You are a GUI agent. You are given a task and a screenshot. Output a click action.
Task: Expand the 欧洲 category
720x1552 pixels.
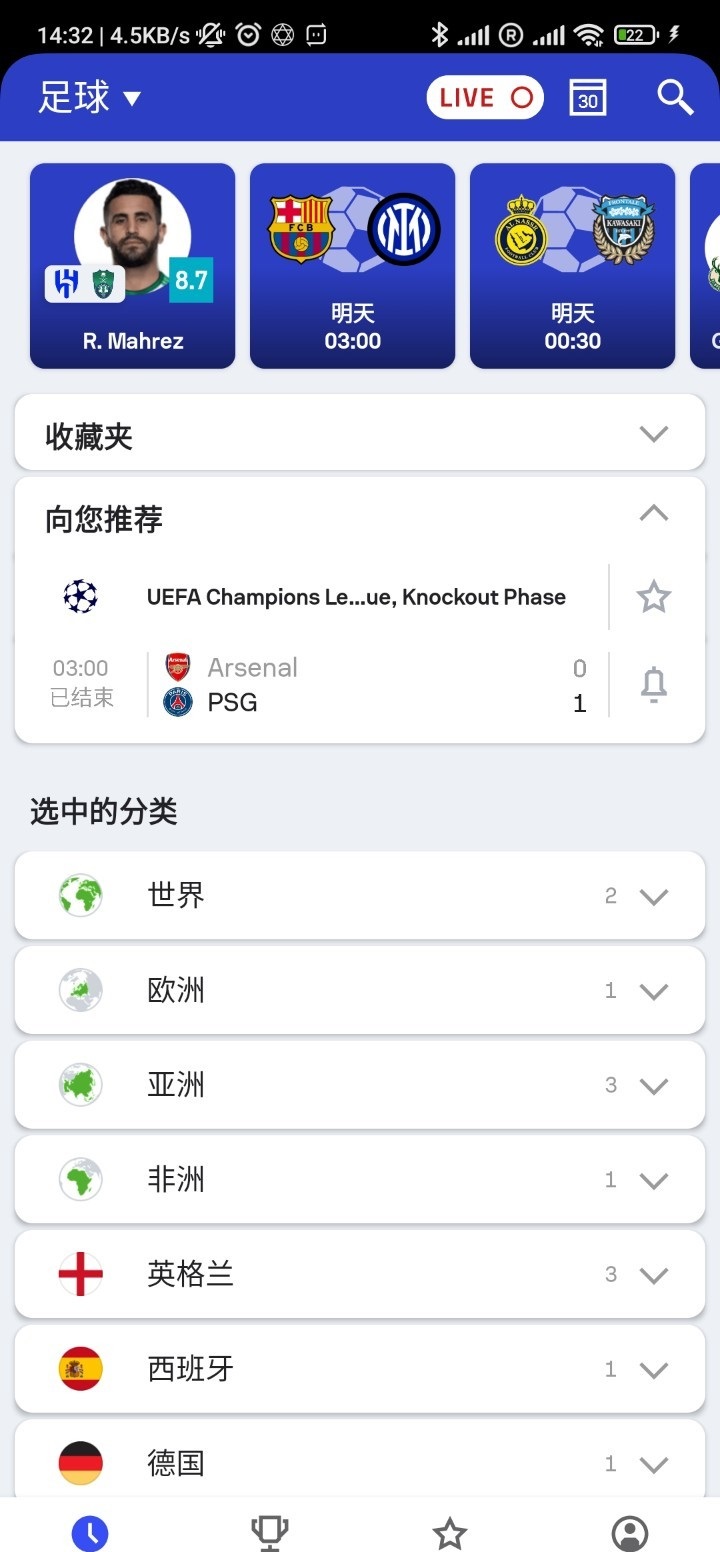[x=360, y=990]
